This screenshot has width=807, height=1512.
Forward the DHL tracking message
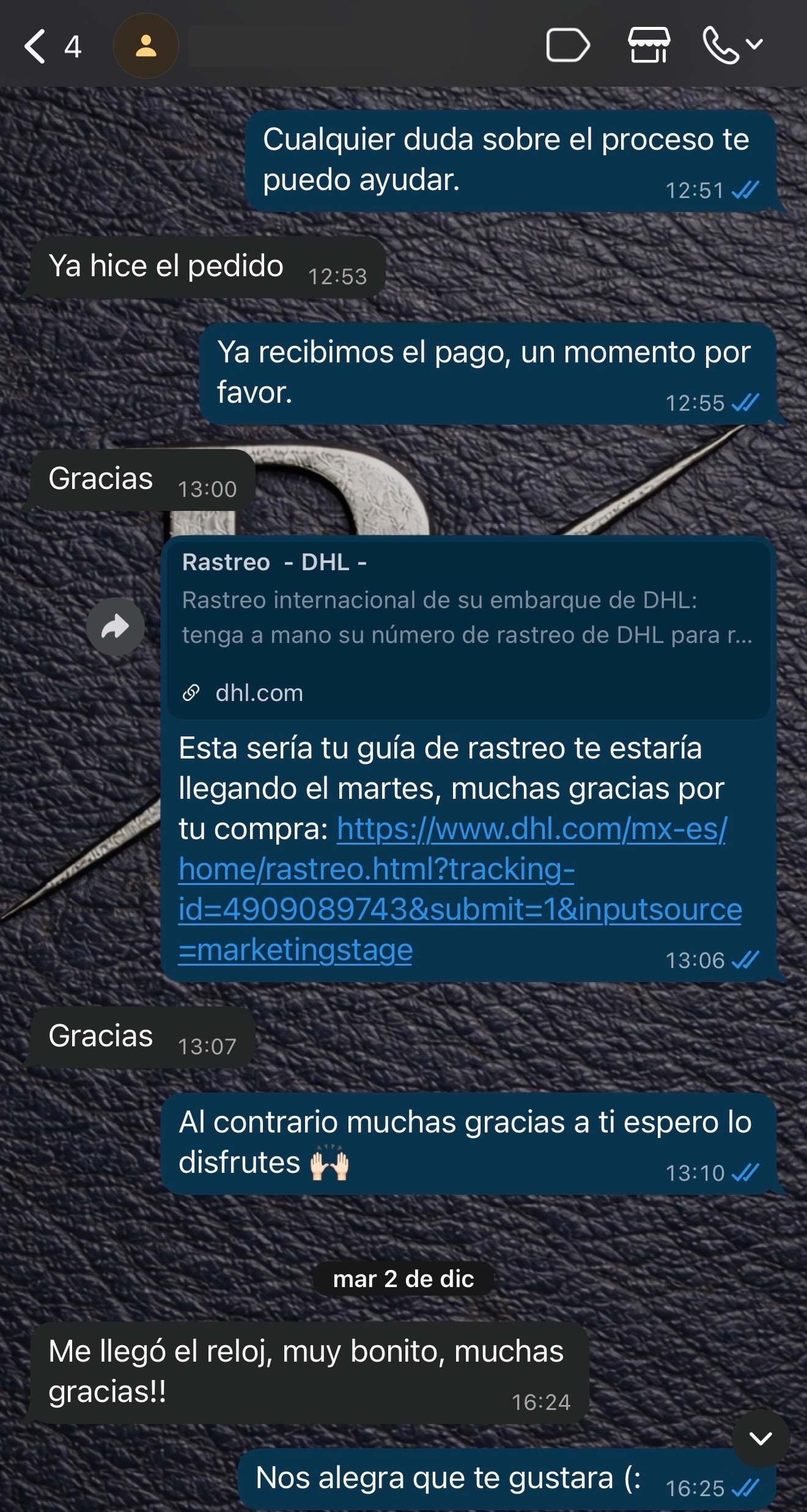tap(115, 626)
